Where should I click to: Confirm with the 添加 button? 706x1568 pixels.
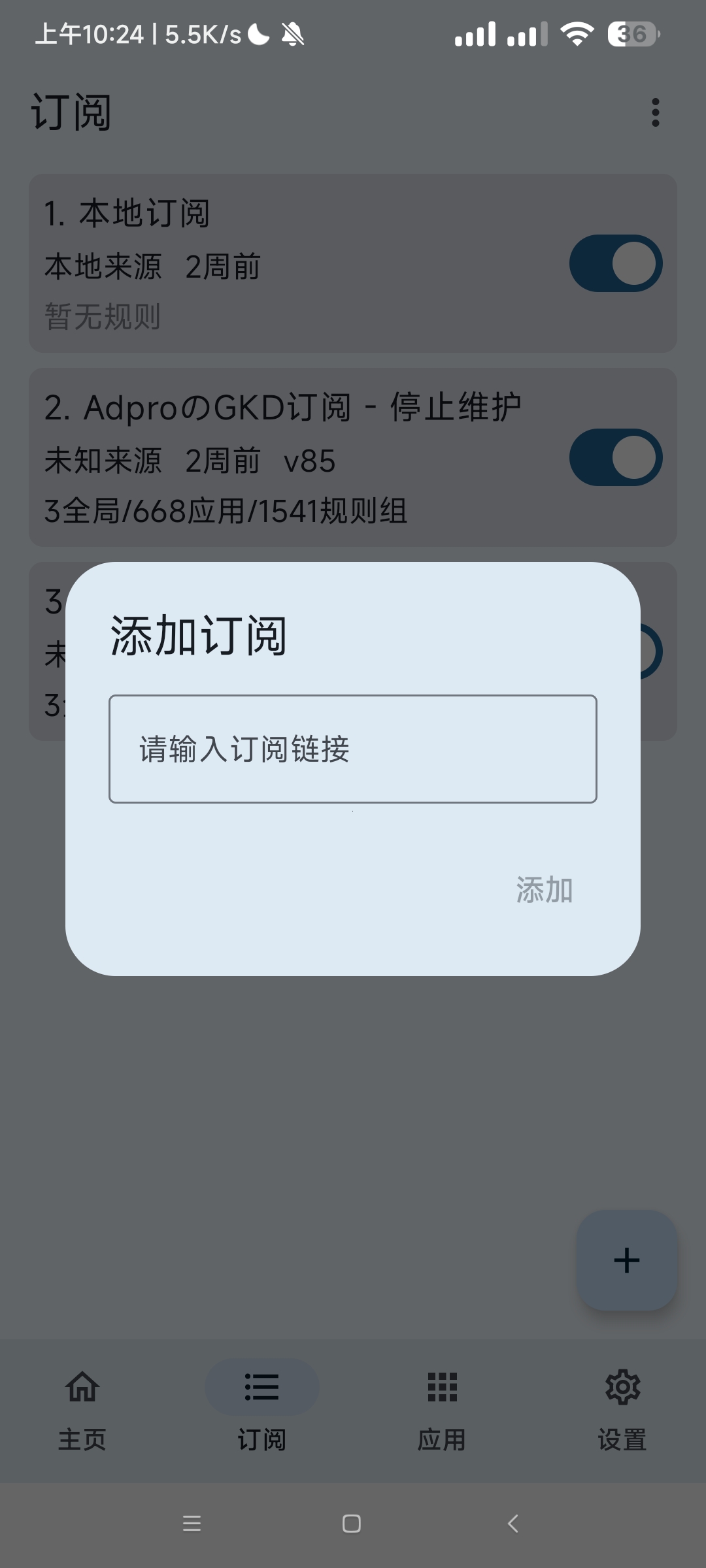[x=544, y=888]
